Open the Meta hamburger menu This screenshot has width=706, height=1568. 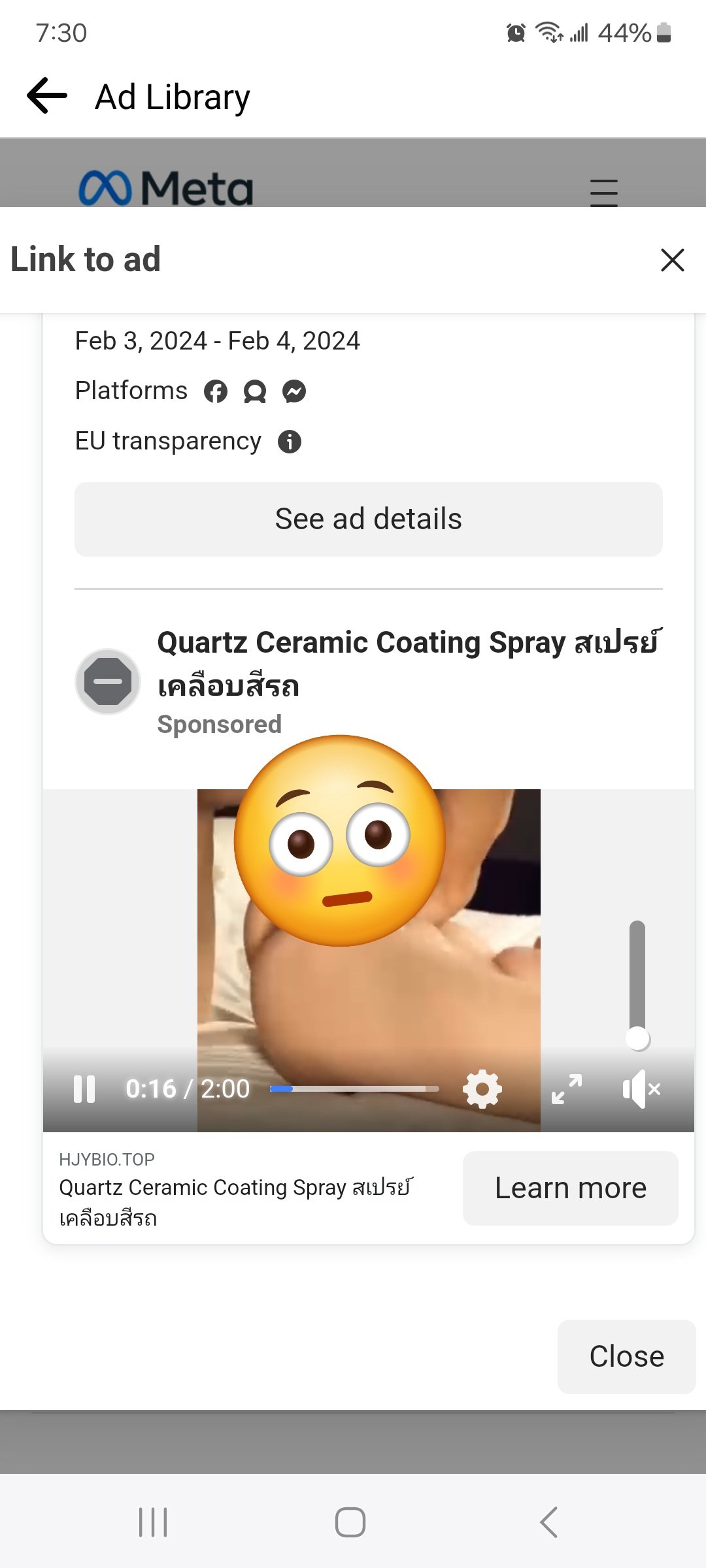[x=603, y=193]
